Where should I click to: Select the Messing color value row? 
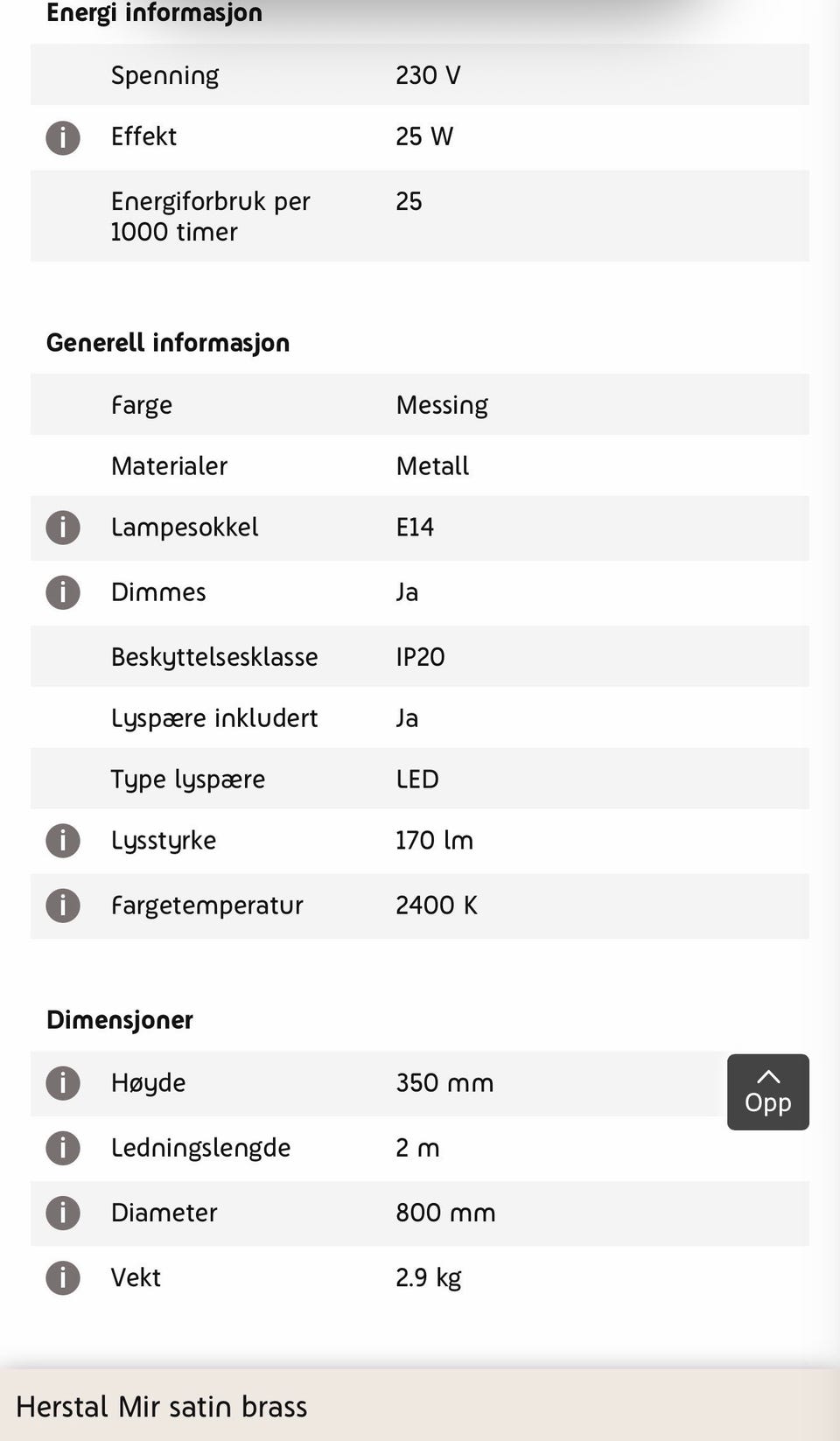(441, 405)
